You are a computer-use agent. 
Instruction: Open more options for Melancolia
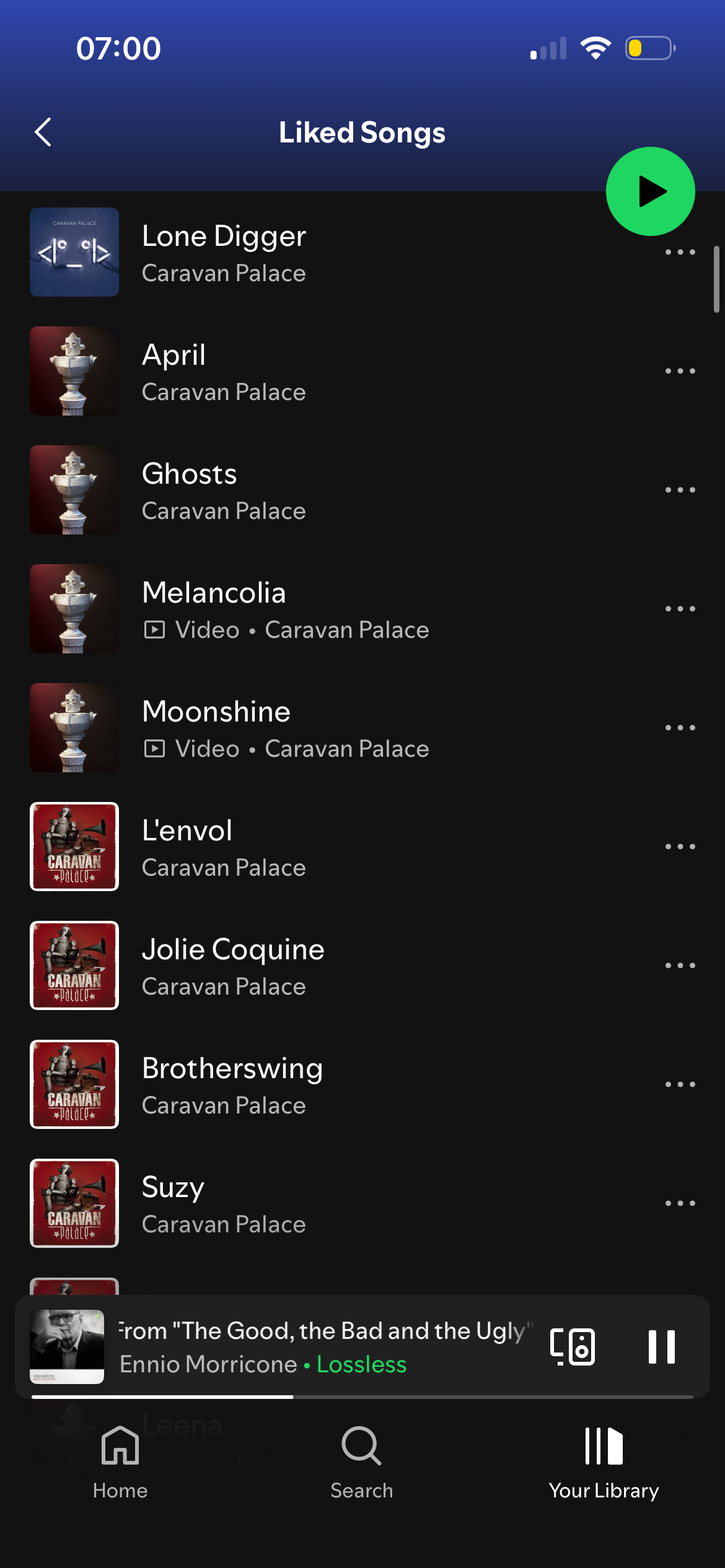(680, 609)
